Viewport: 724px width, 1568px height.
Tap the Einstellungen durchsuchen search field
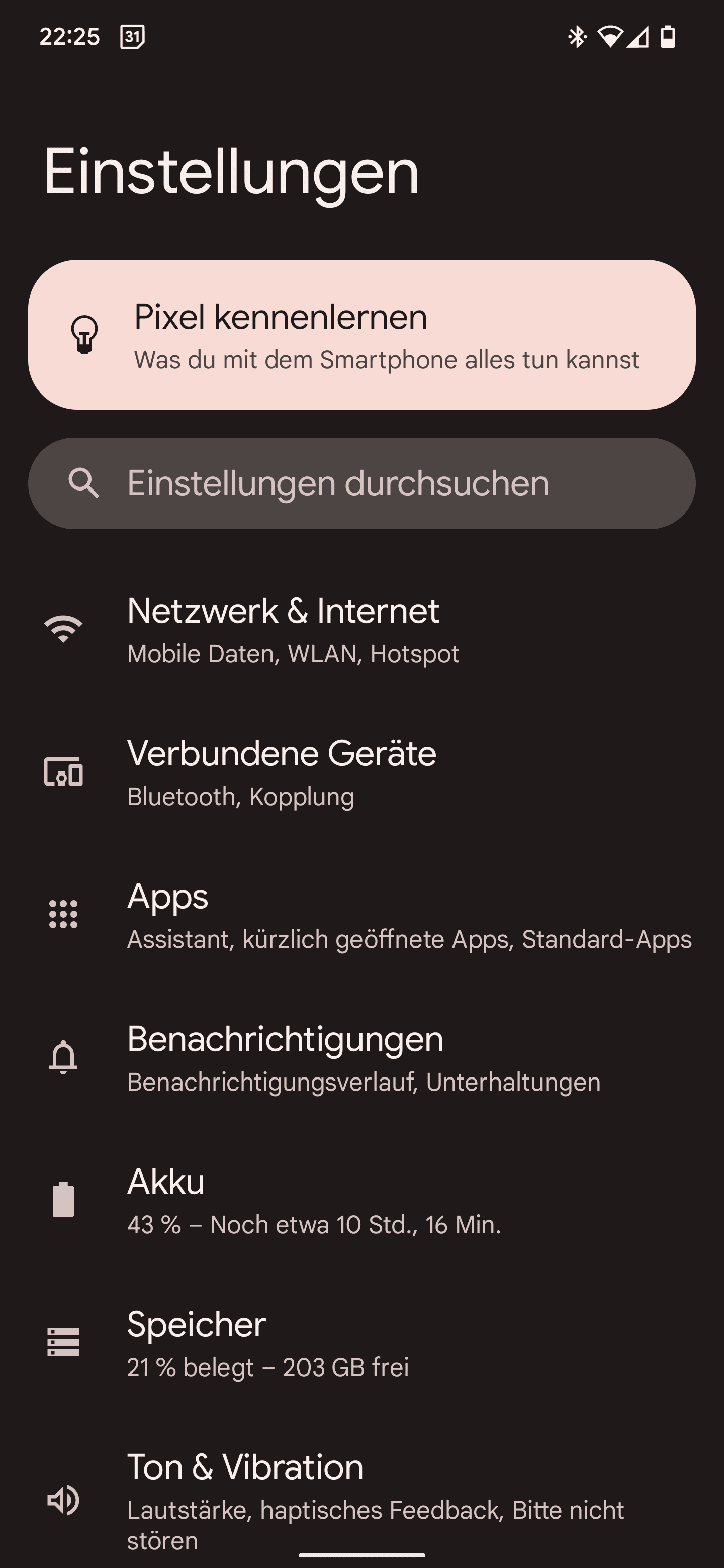tap(361, 483)
